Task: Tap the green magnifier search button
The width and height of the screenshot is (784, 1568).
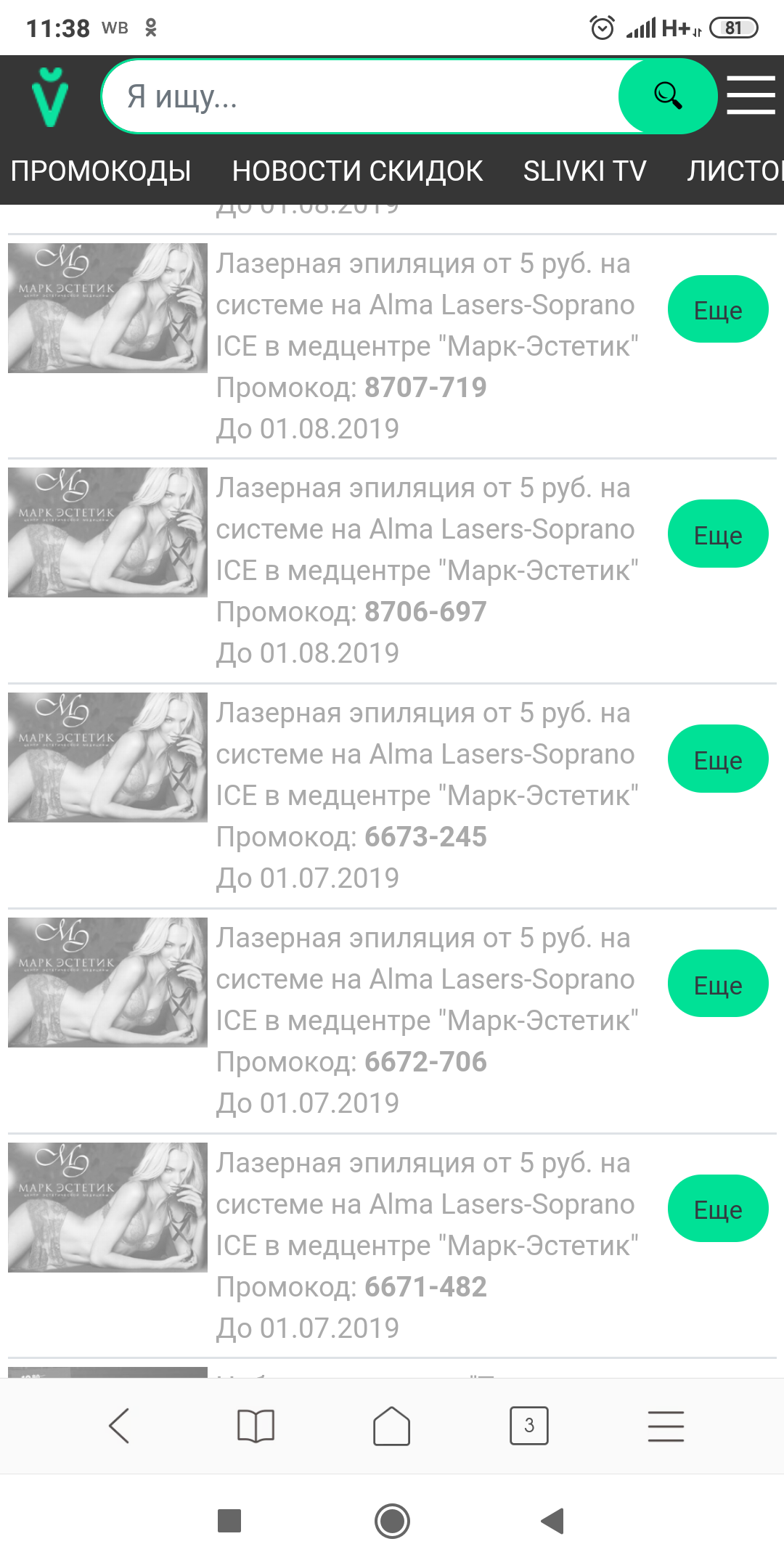Action: point(667,97)
